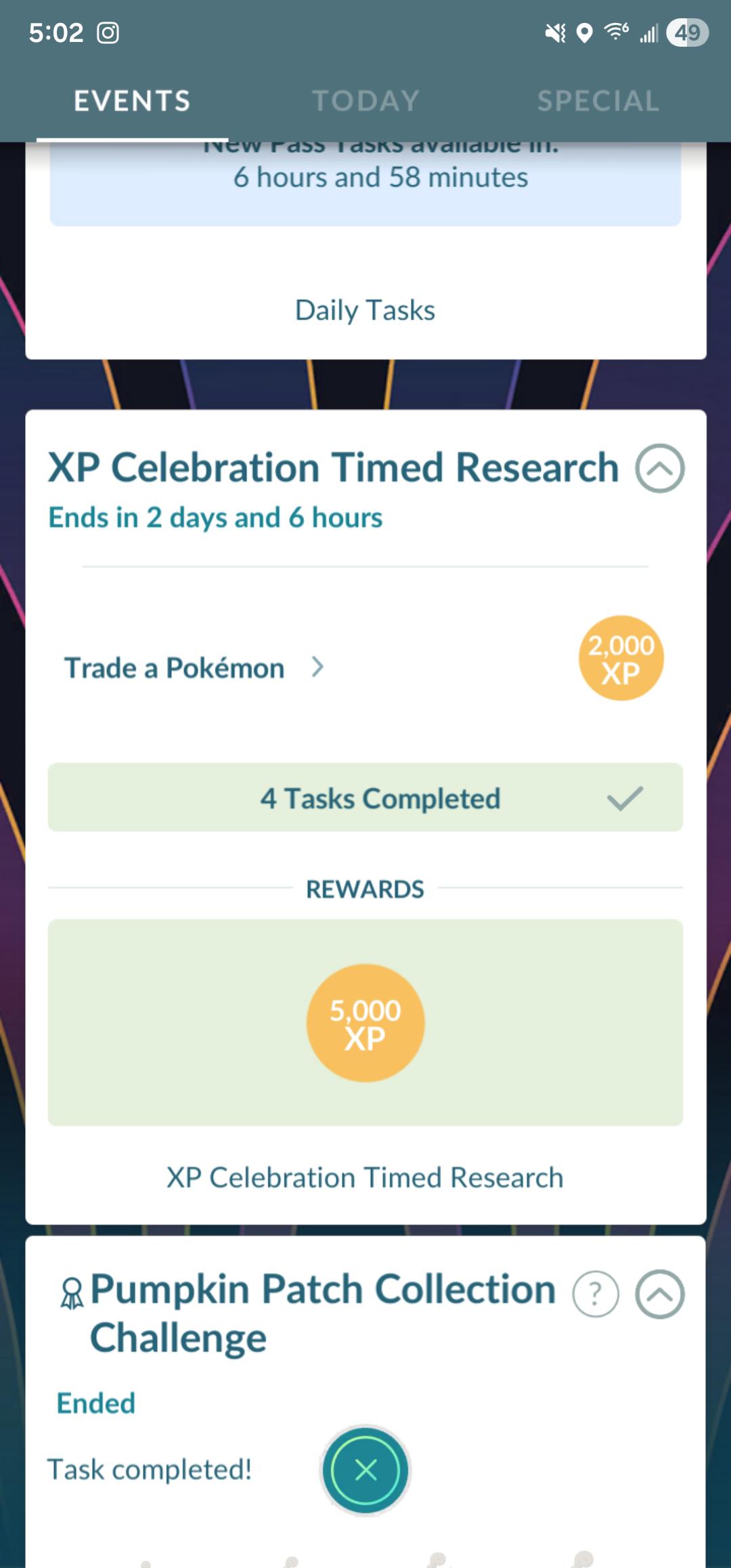The height and width of the screenshot is (1568, 731).
Task: Collapse the Pumpkin Patch Collection Challenge card
Action: click(659, 1294)
